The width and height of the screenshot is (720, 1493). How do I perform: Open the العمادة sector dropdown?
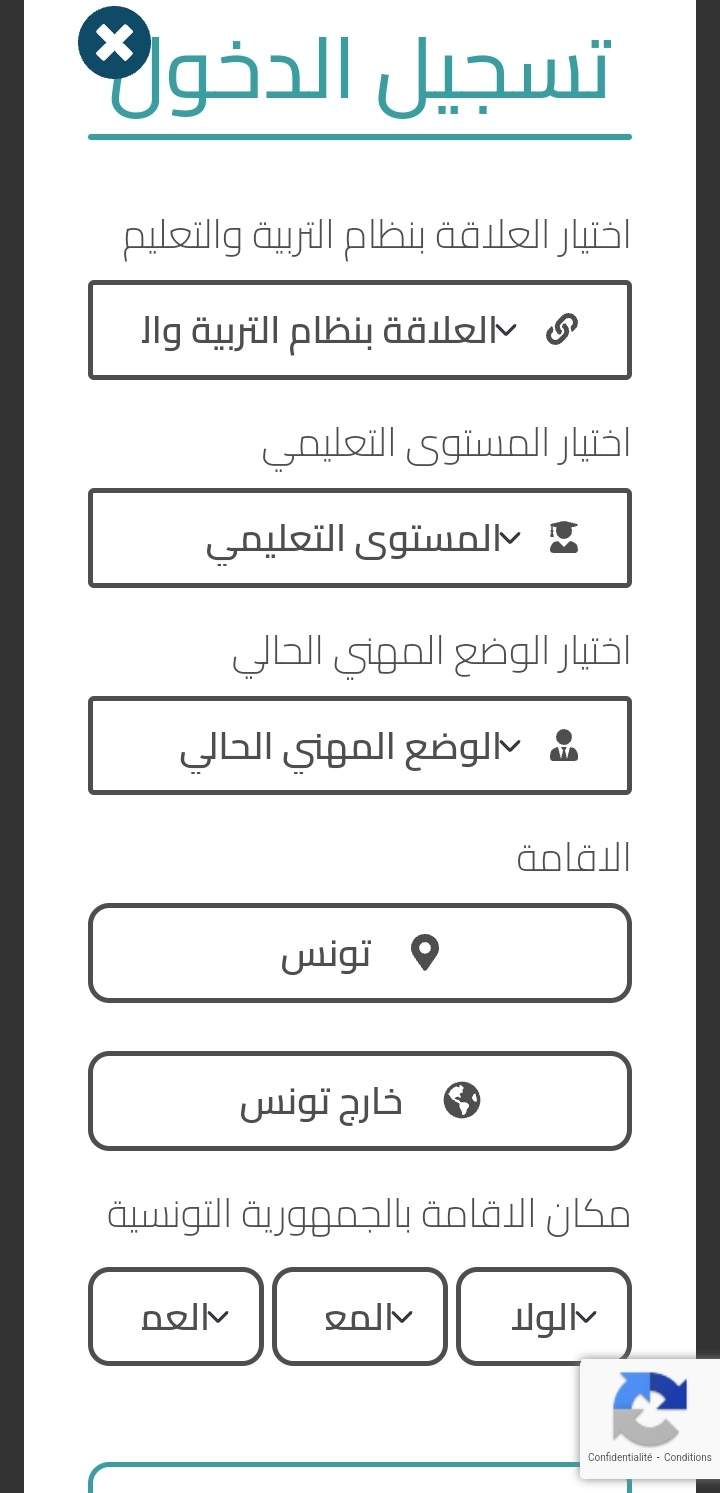click(176, 1317)
